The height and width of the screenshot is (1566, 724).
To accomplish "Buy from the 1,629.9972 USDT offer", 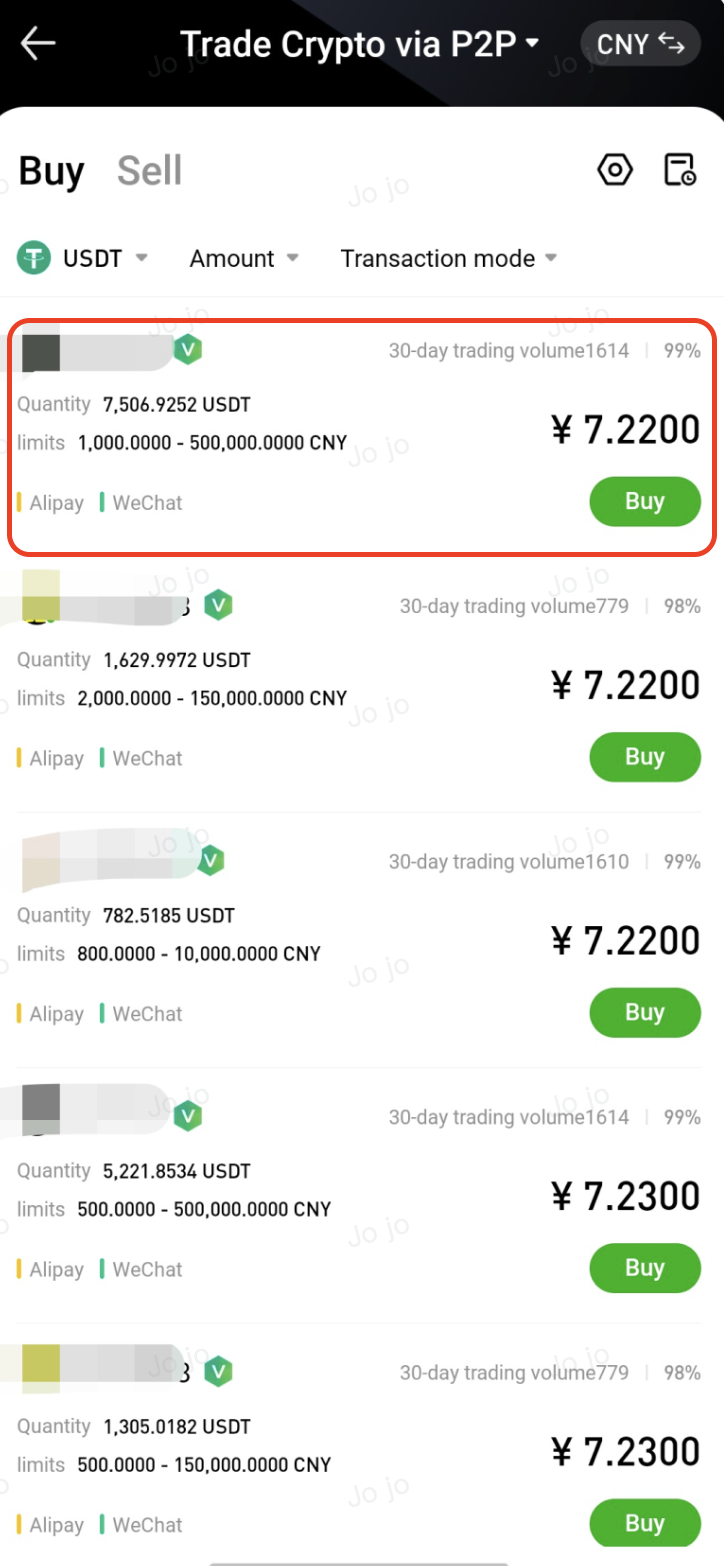I will [x=644, y=757].
